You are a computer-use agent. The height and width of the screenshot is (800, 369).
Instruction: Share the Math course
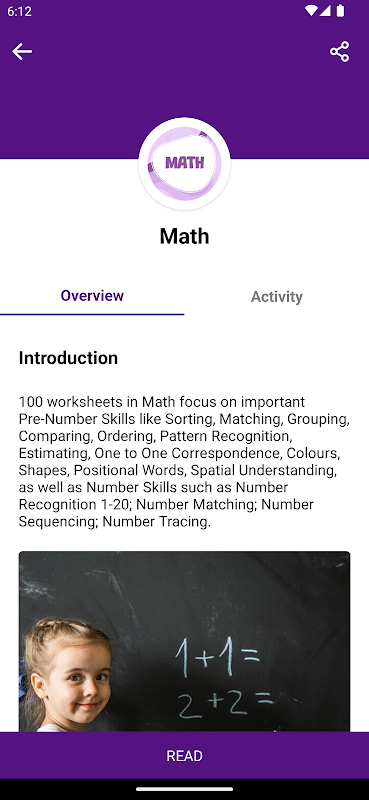point(339,52)
